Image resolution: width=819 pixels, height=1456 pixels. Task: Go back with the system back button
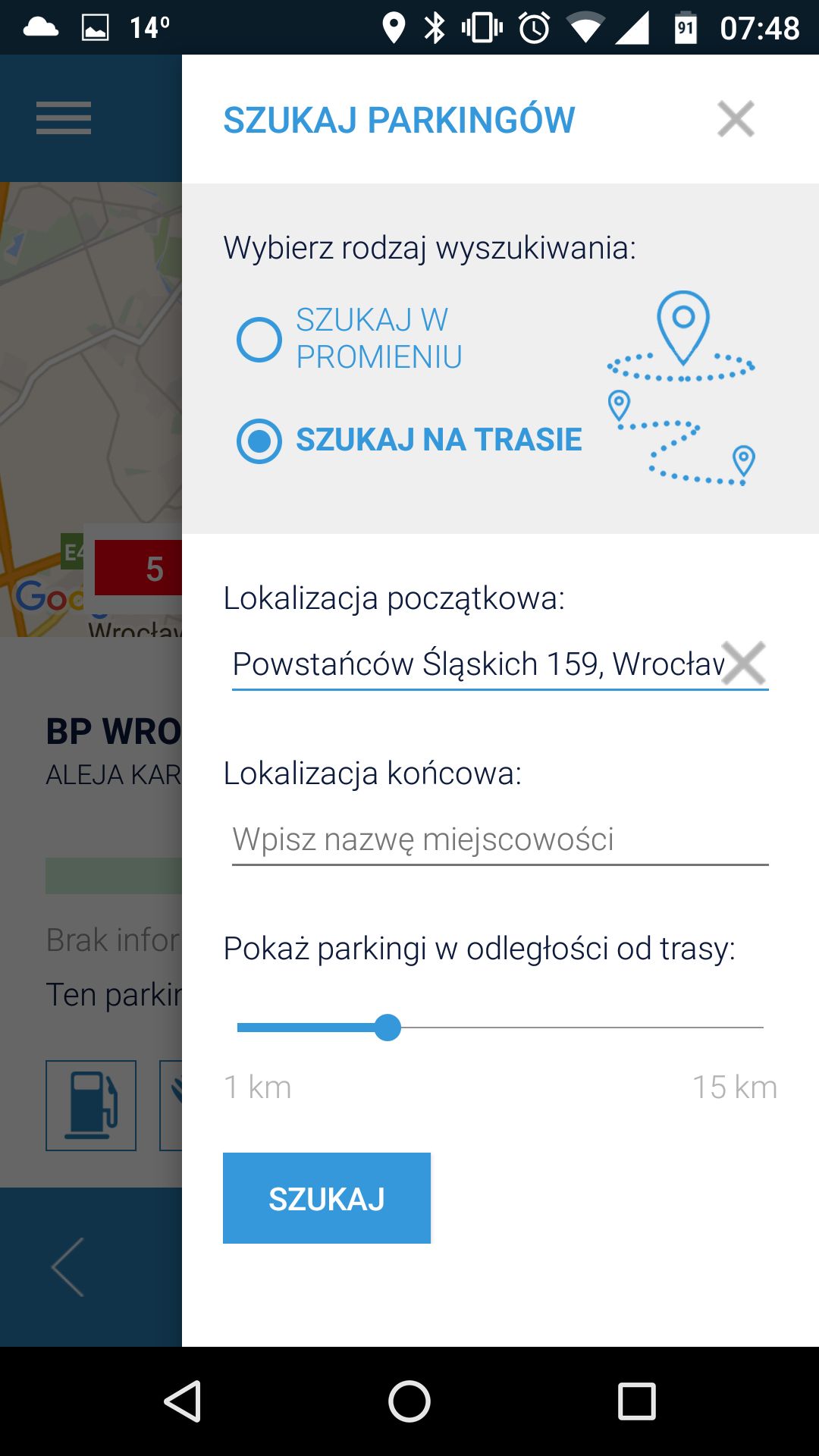coord(182,1401)
